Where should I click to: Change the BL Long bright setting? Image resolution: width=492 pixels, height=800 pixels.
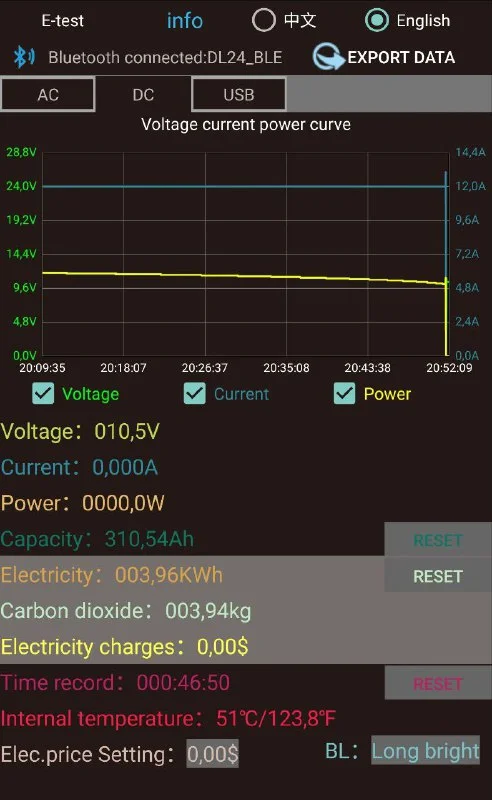click(x=425, y=751)
